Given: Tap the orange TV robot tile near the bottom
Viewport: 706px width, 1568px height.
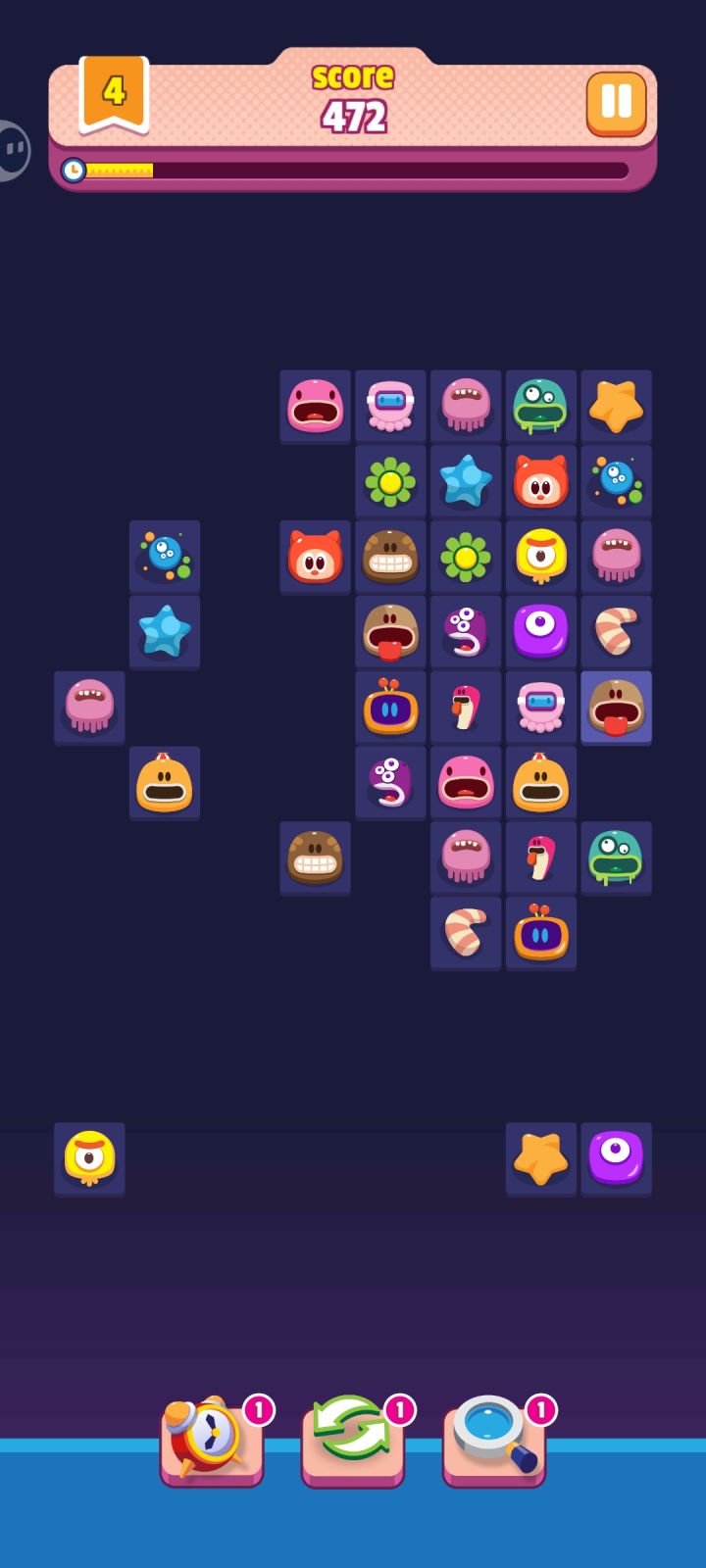Looking at the screenshot, I should click(540, 933).
